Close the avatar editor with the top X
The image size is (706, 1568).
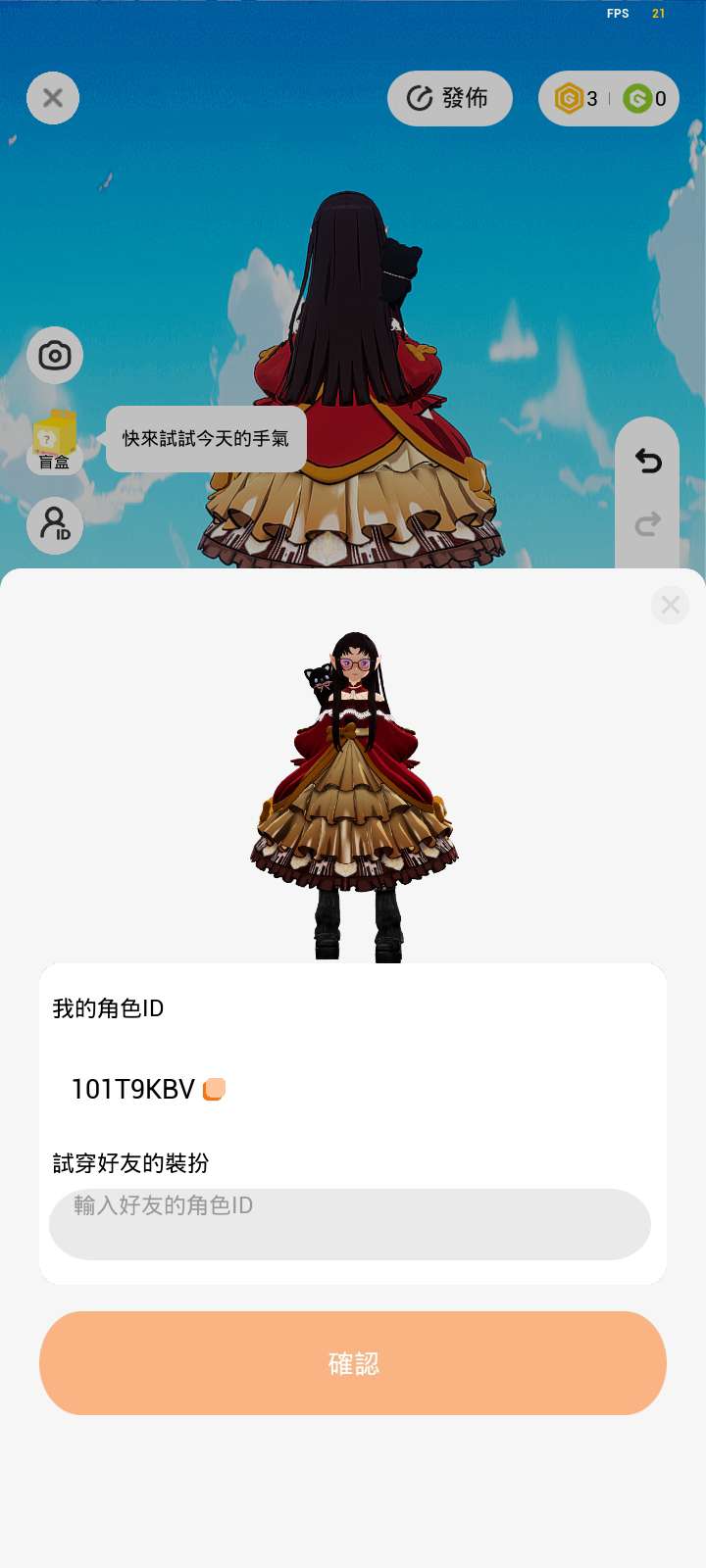pos(53,98)
